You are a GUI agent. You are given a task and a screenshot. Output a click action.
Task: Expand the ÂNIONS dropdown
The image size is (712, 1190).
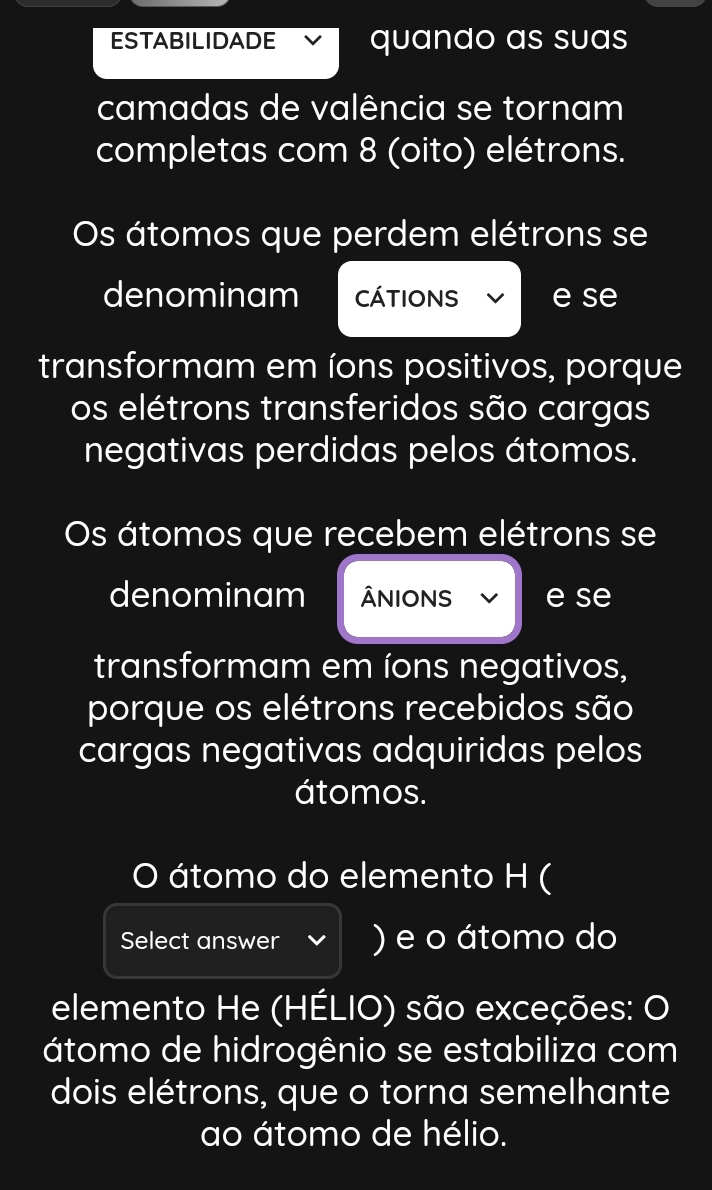(430, 599)
